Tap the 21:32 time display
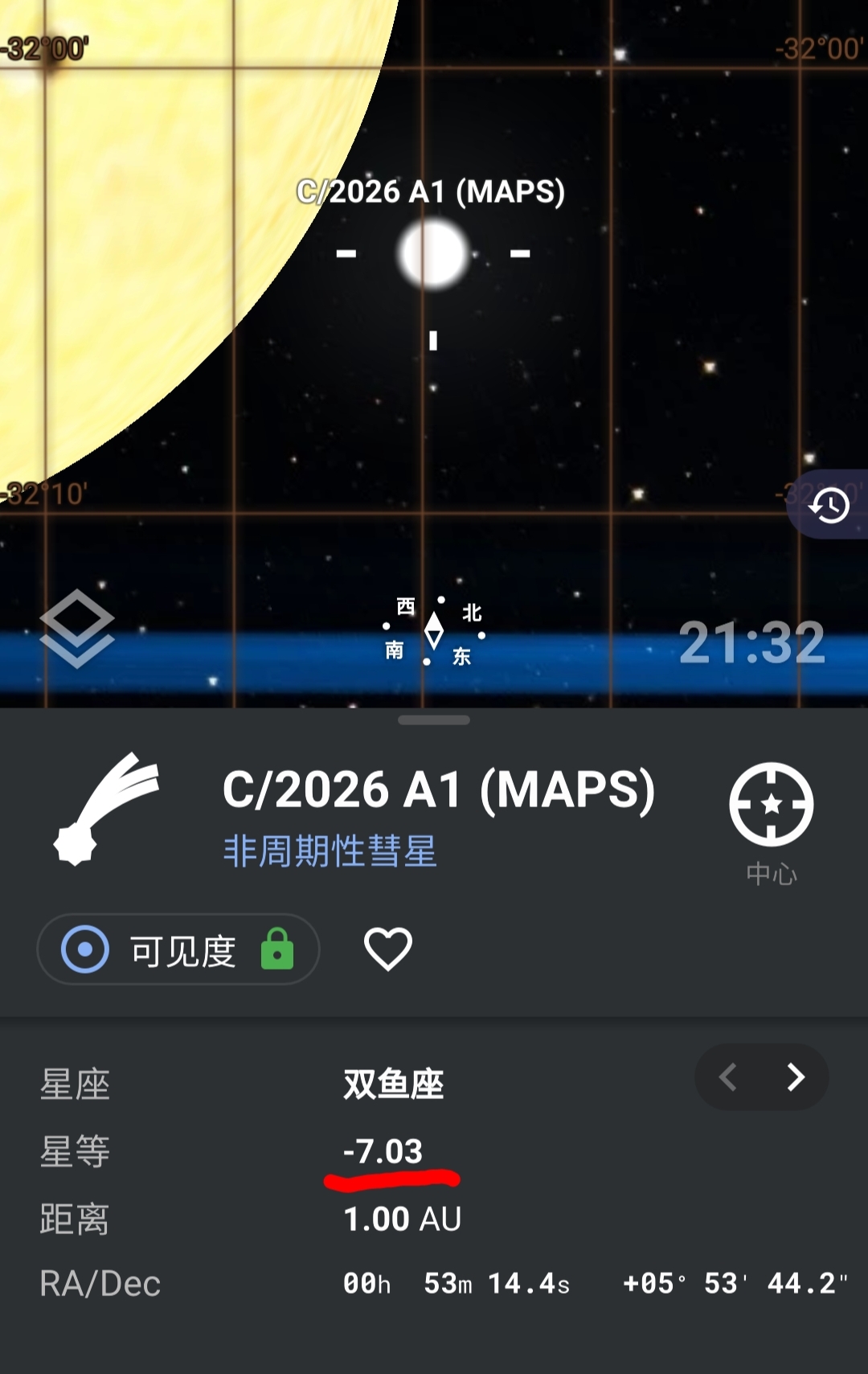 [x=751, y=642]
